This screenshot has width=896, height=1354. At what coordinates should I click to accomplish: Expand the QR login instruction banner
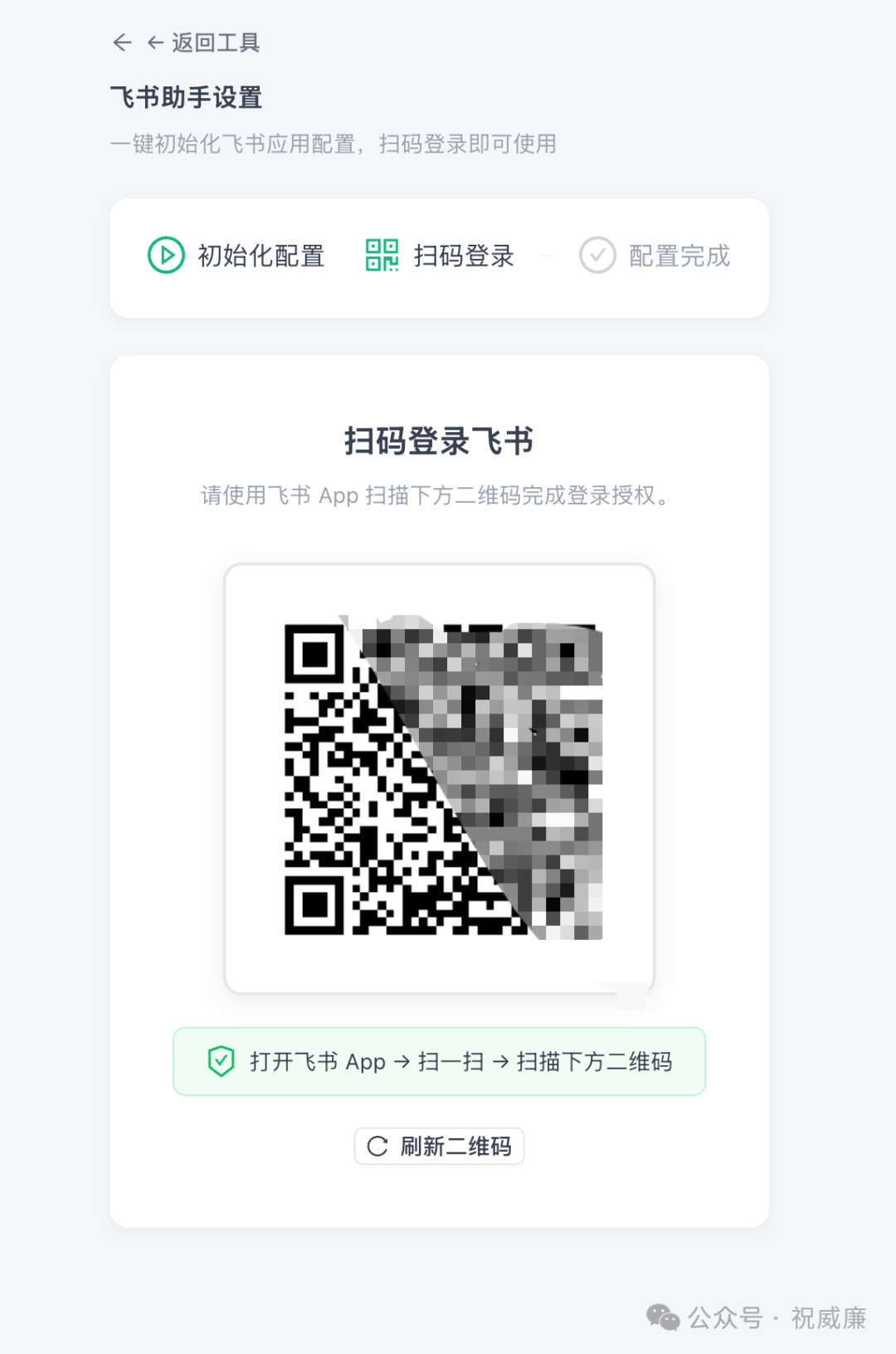[x=439, y=1060]
